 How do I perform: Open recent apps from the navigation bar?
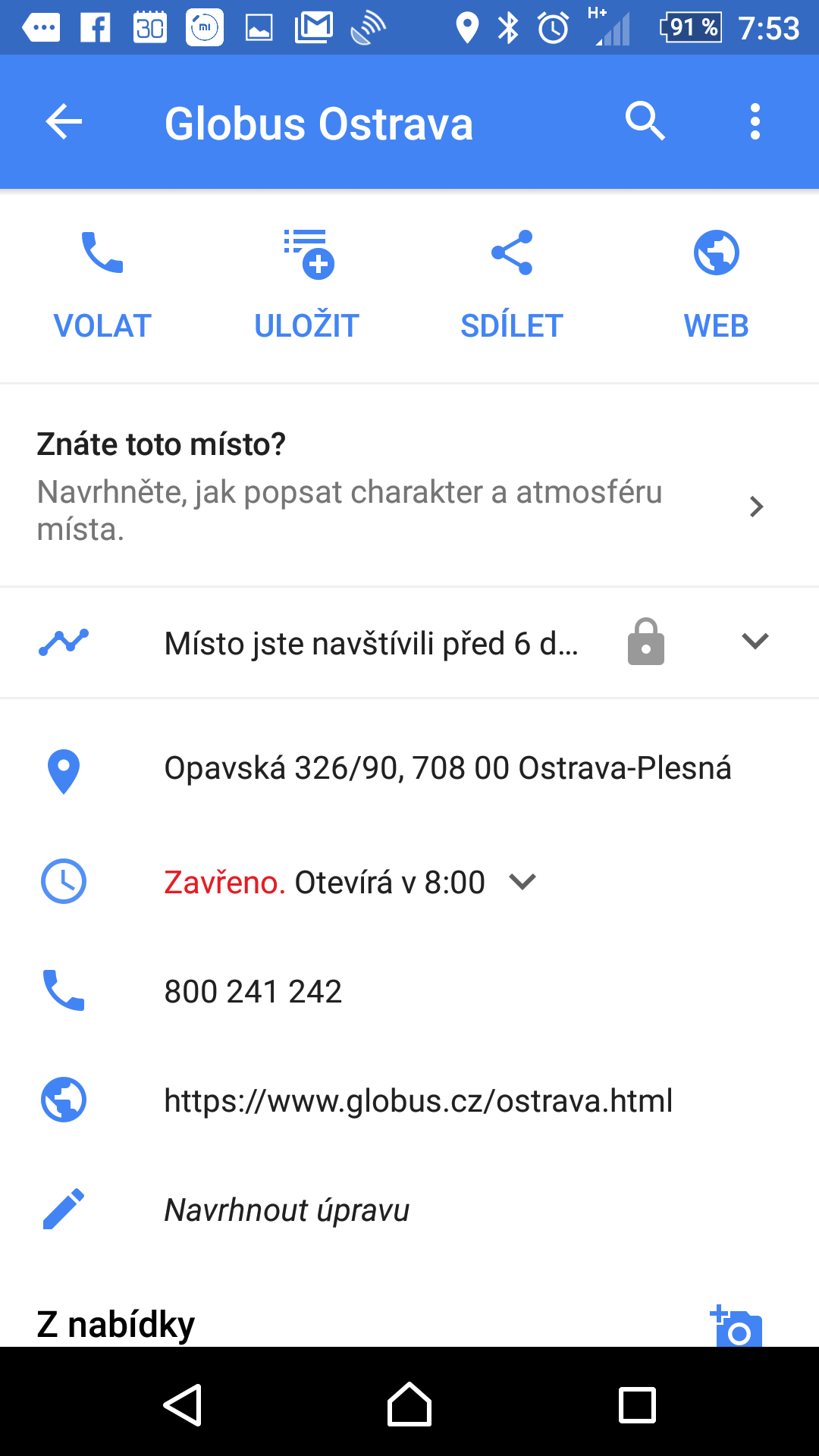pyautogui.click(x=637, y=1405)
